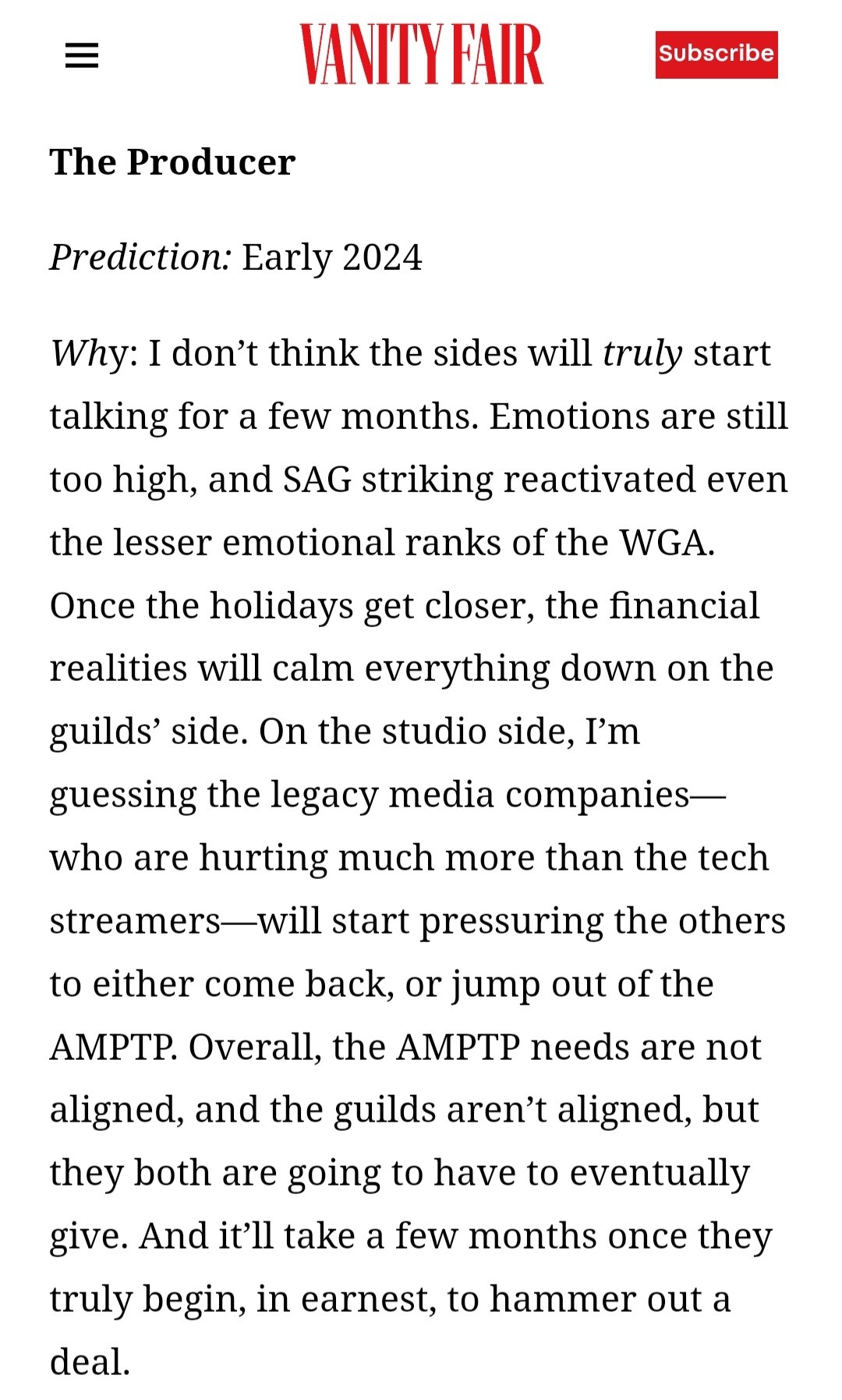Go to Vanity Fair homepage via logo
Image resolution: width=842 pixels, height=1400 pixels.
click(421, 55)
